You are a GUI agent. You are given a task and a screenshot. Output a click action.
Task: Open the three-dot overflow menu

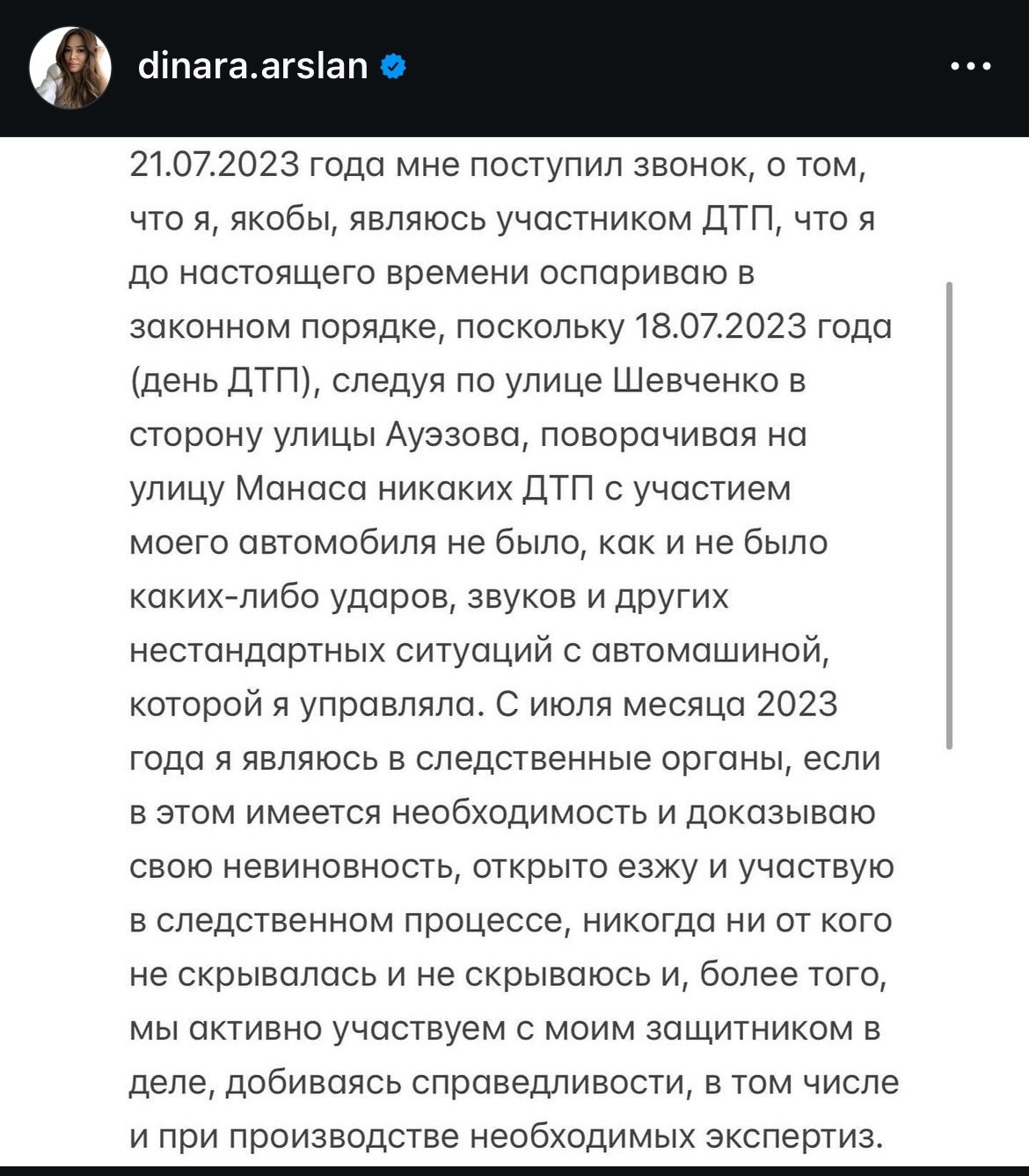(x=971, y=67)
